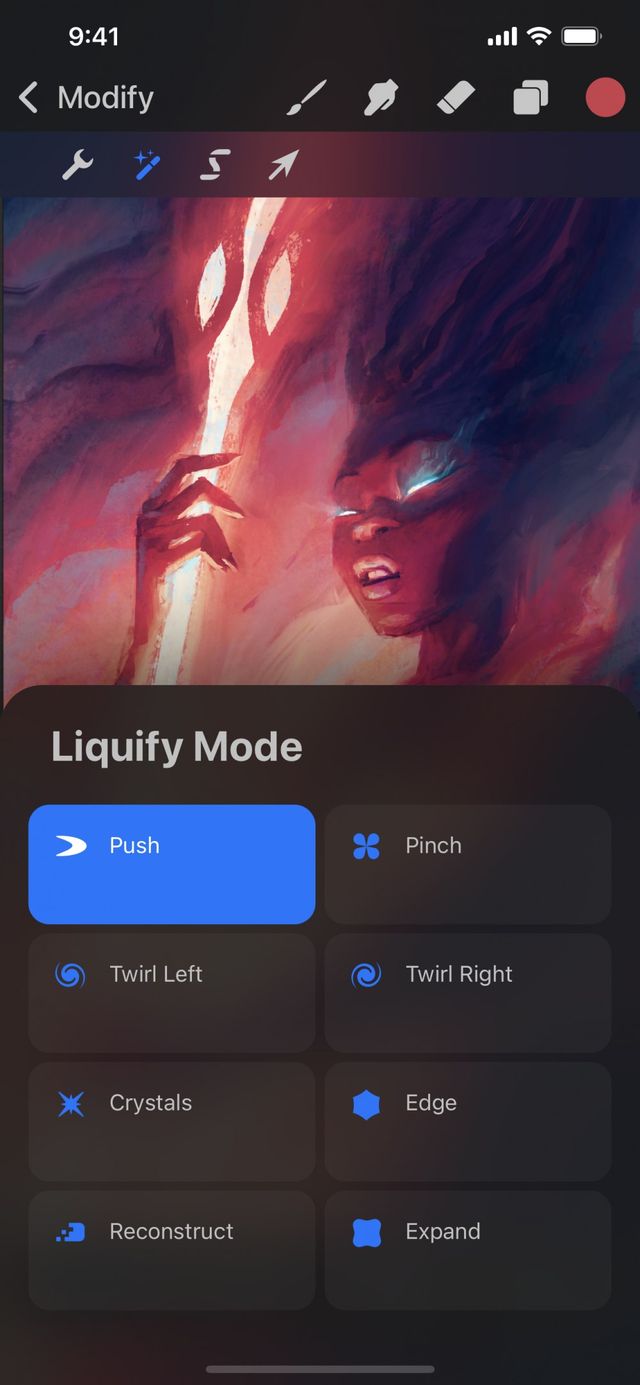Open the magic wand adjustments
This screenshot has height=1385, width=640.
click(147, 164)
